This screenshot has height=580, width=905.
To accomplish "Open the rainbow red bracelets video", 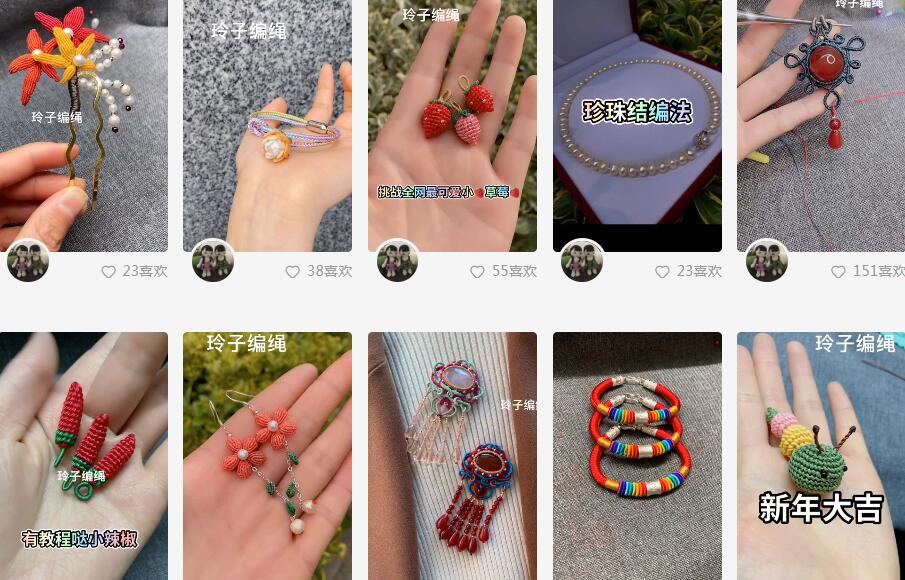I will (637, 455).
